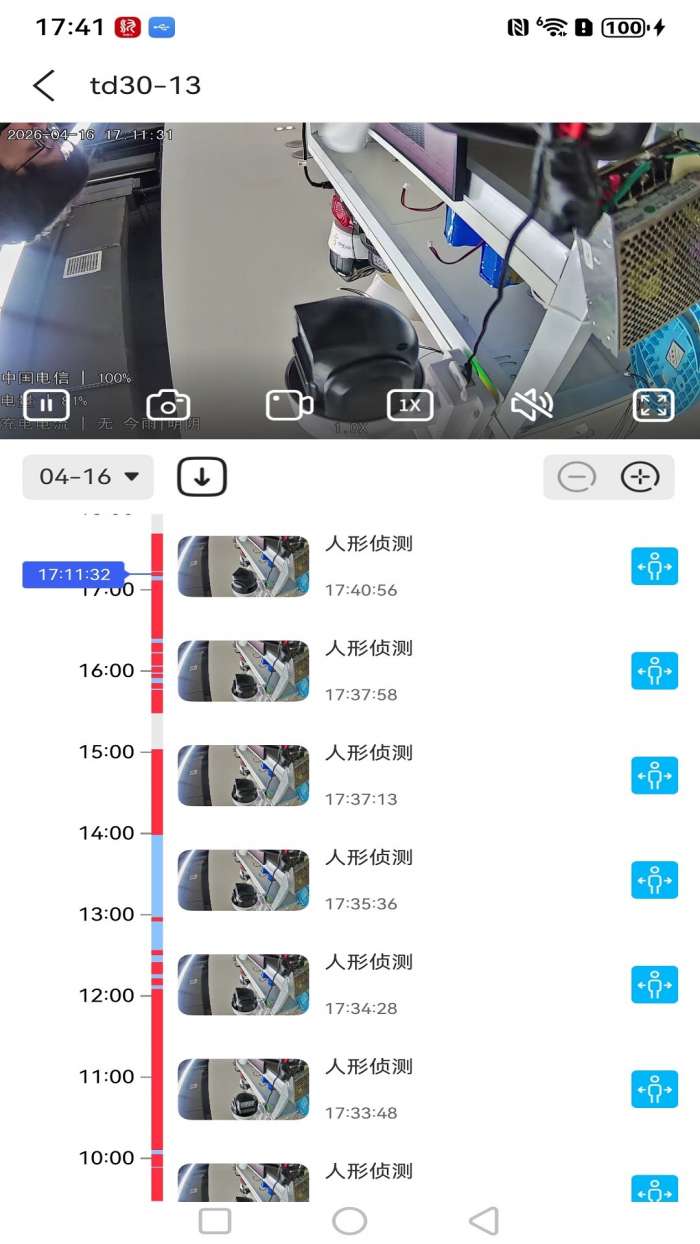Screen dimensions: 700x1244
Task: Tap the download recordings button
Action: (x=202, y=477)
